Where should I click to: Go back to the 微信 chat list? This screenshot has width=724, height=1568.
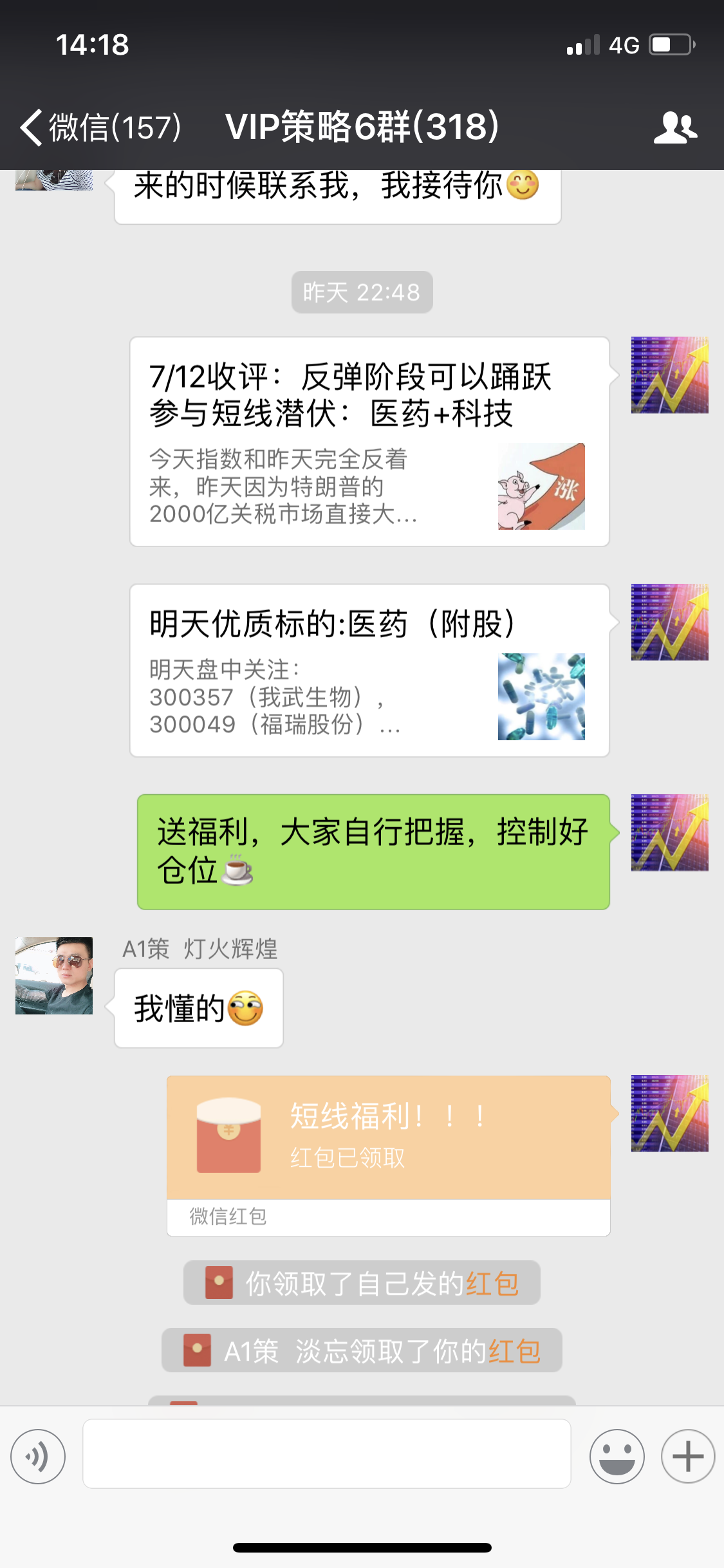[100, 127]
